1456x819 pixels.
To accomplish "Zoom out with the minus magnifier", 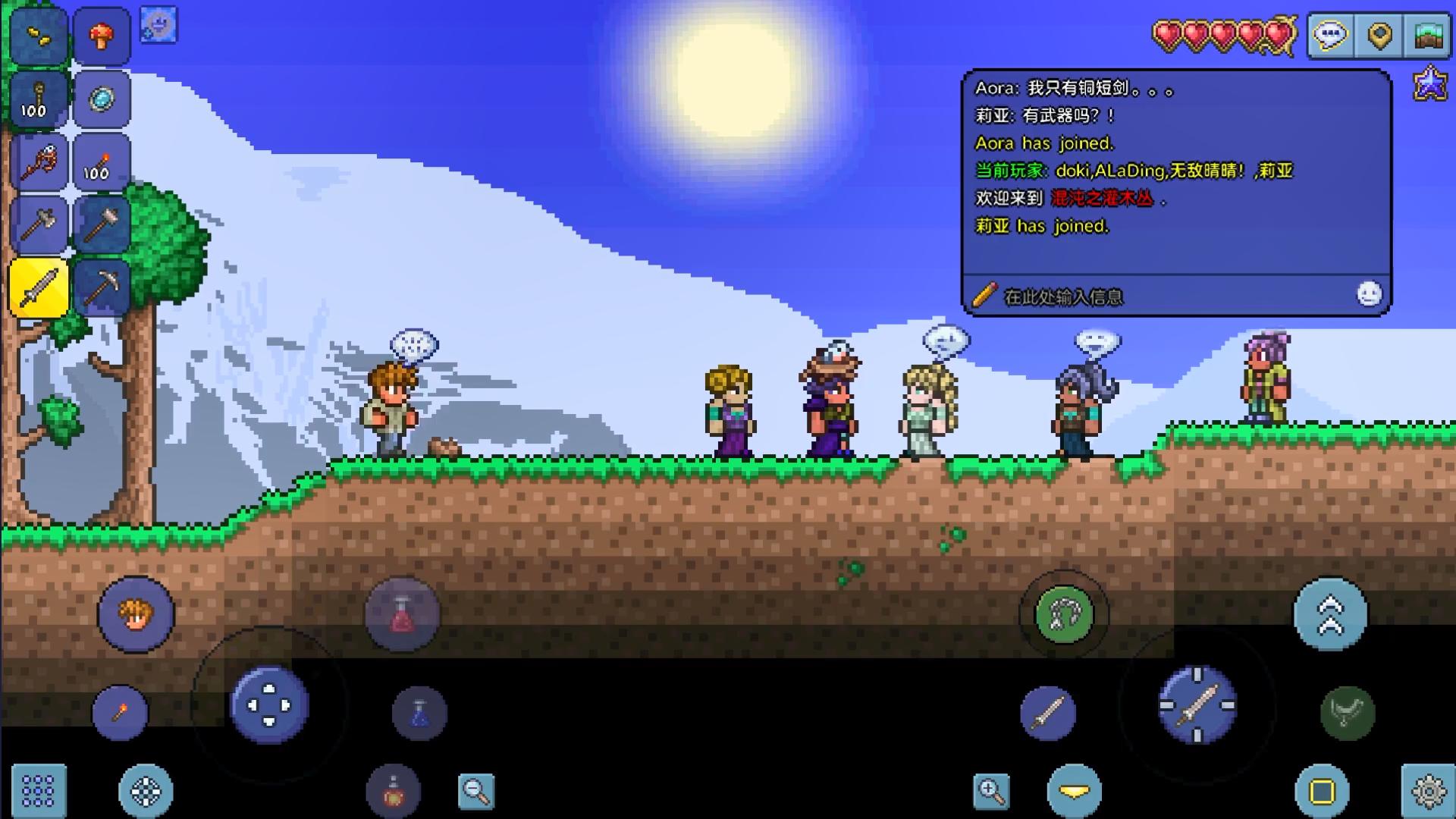I will pos(476,791).
